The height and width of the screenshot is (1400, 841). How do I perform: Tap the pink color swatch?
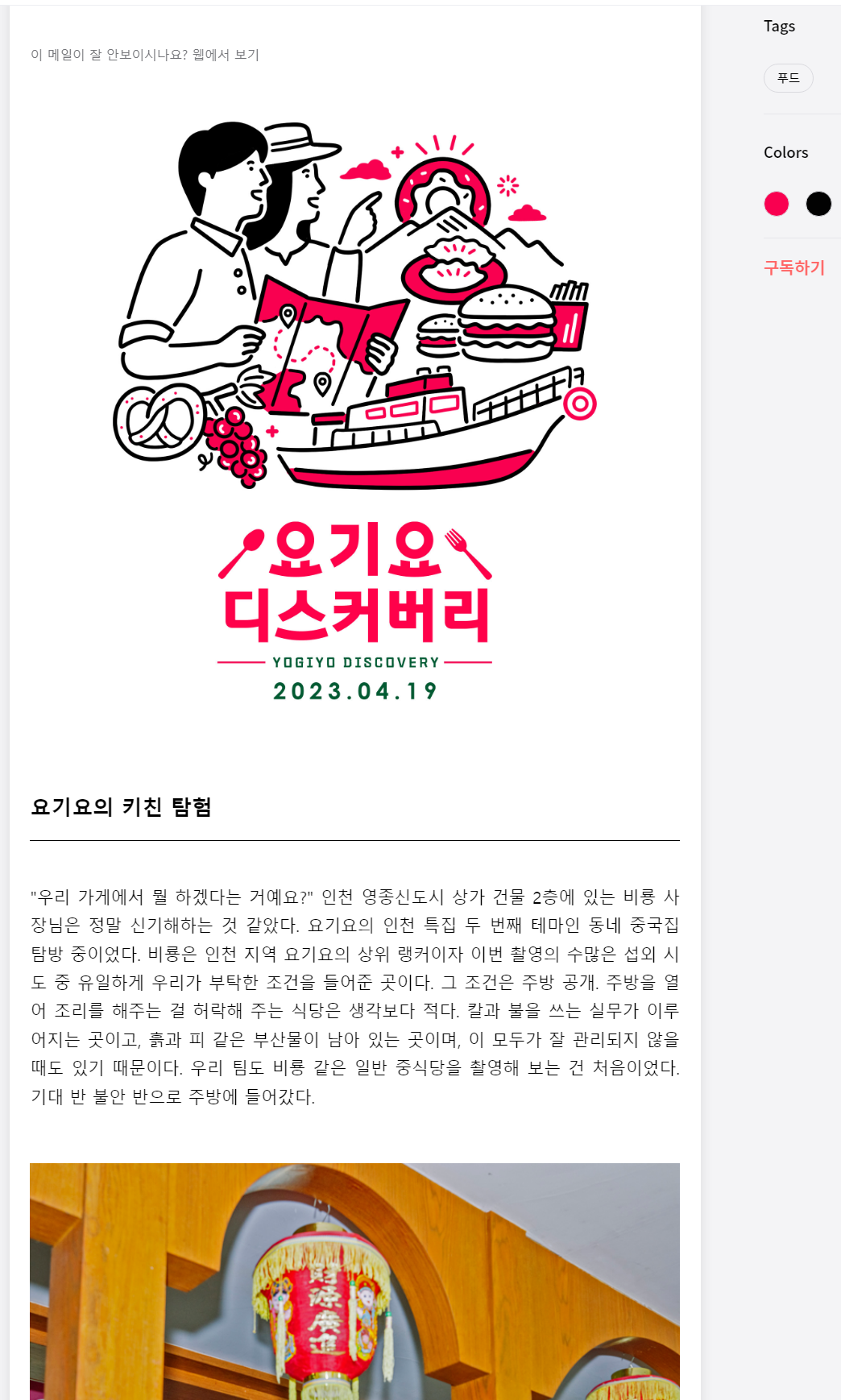pyautogui.click(x=776, y=204)
